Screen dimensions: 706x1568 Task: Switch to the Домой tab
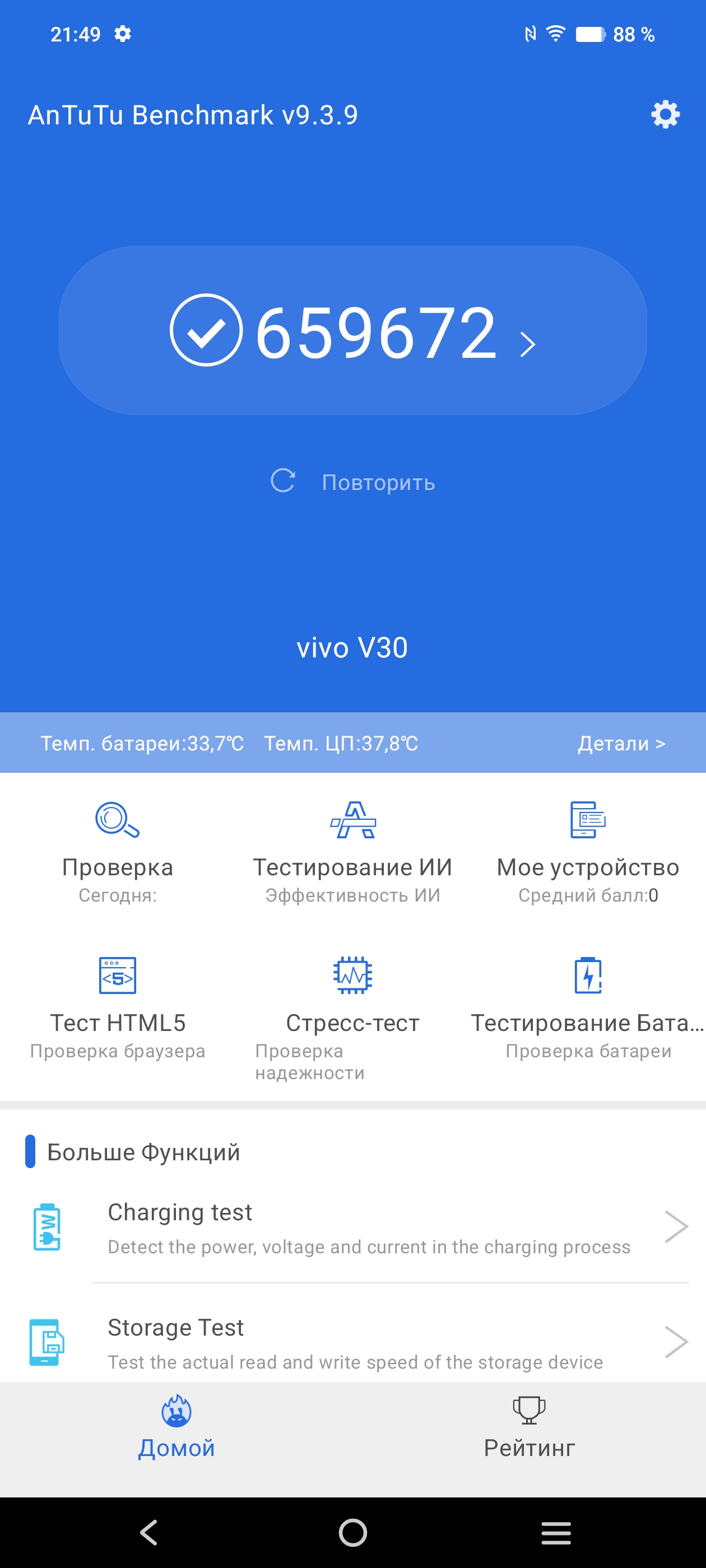[176, 1429]
